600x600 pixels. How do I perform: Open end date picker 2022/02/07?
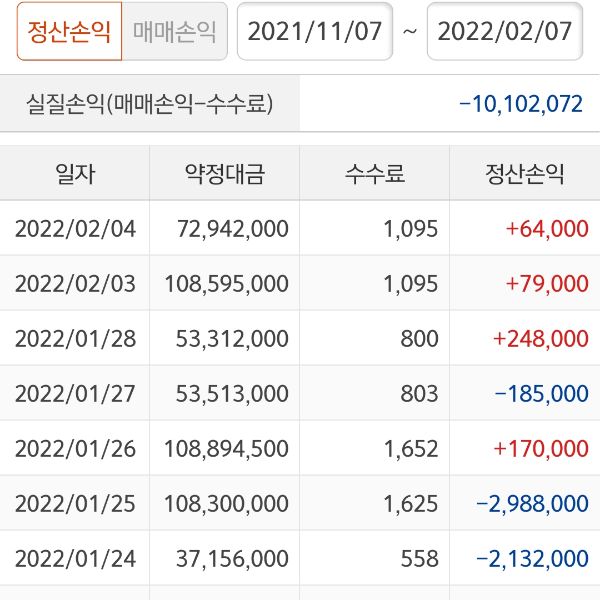click(x=505, y=32)
